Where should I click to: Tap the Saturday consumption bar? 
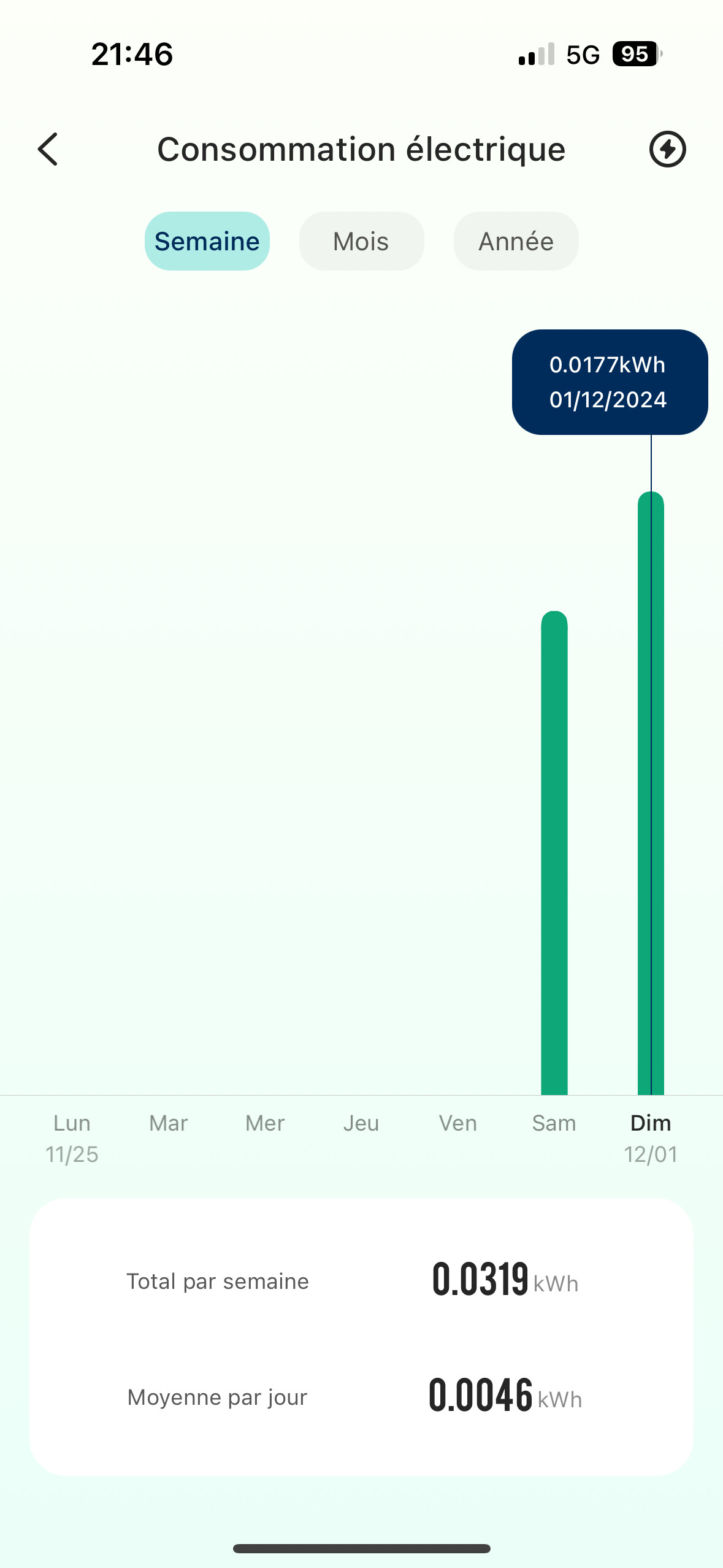click(x=554, y=853)
